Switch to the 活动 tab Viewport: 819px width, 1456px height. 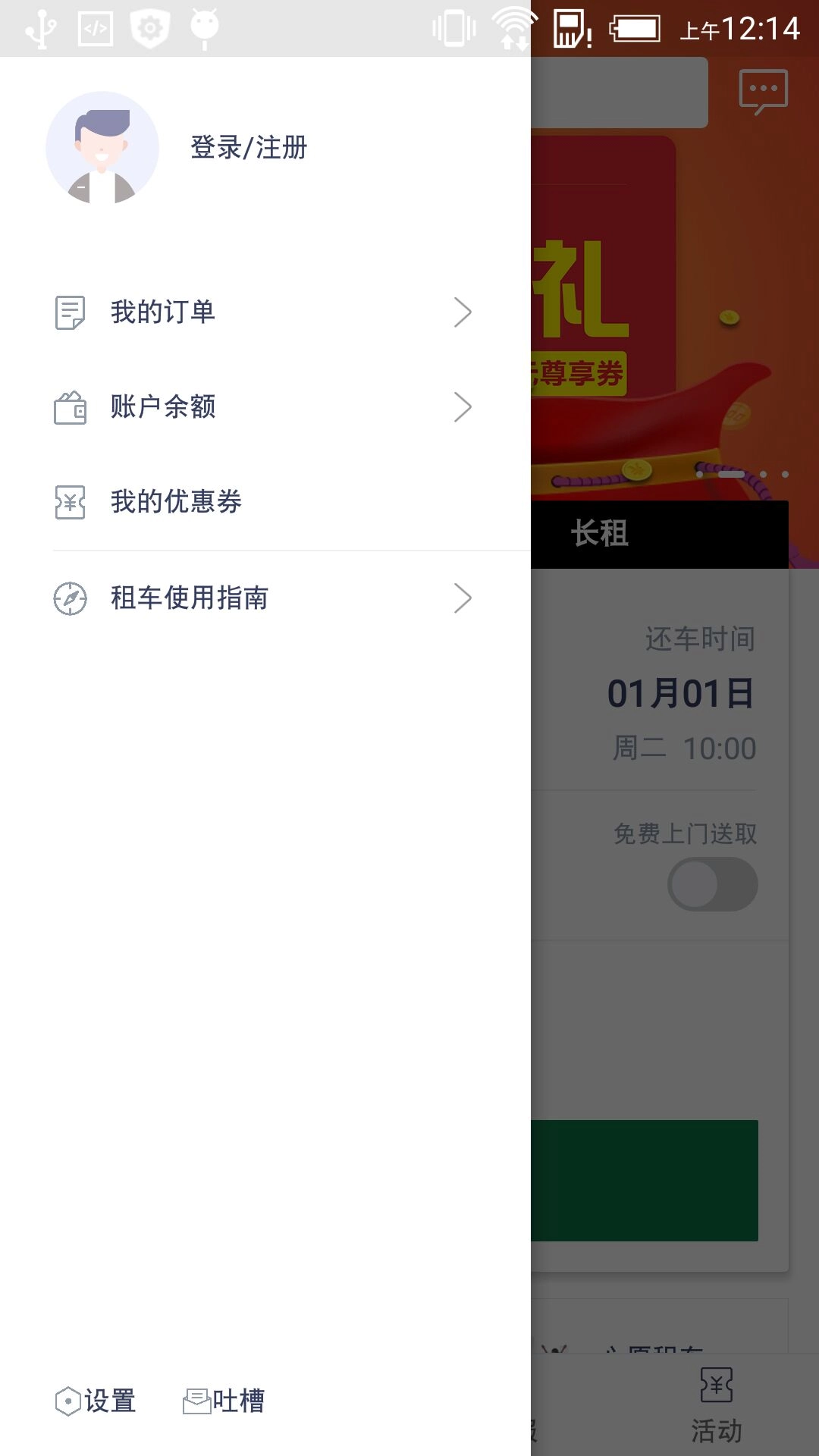click(717, 1407)
